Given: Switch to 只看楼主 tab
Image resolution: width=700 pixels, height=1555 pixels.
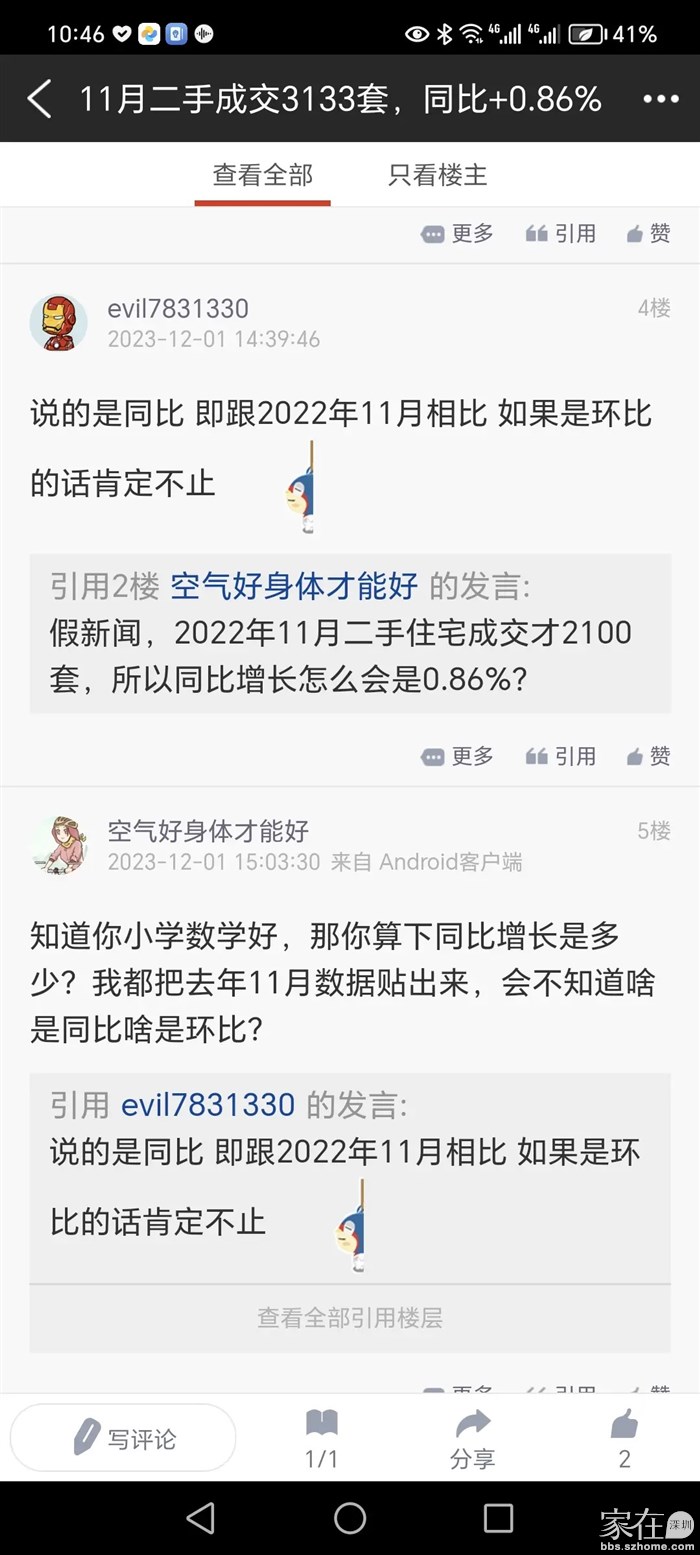Looking at the screenshot, I should coord(438,175).
